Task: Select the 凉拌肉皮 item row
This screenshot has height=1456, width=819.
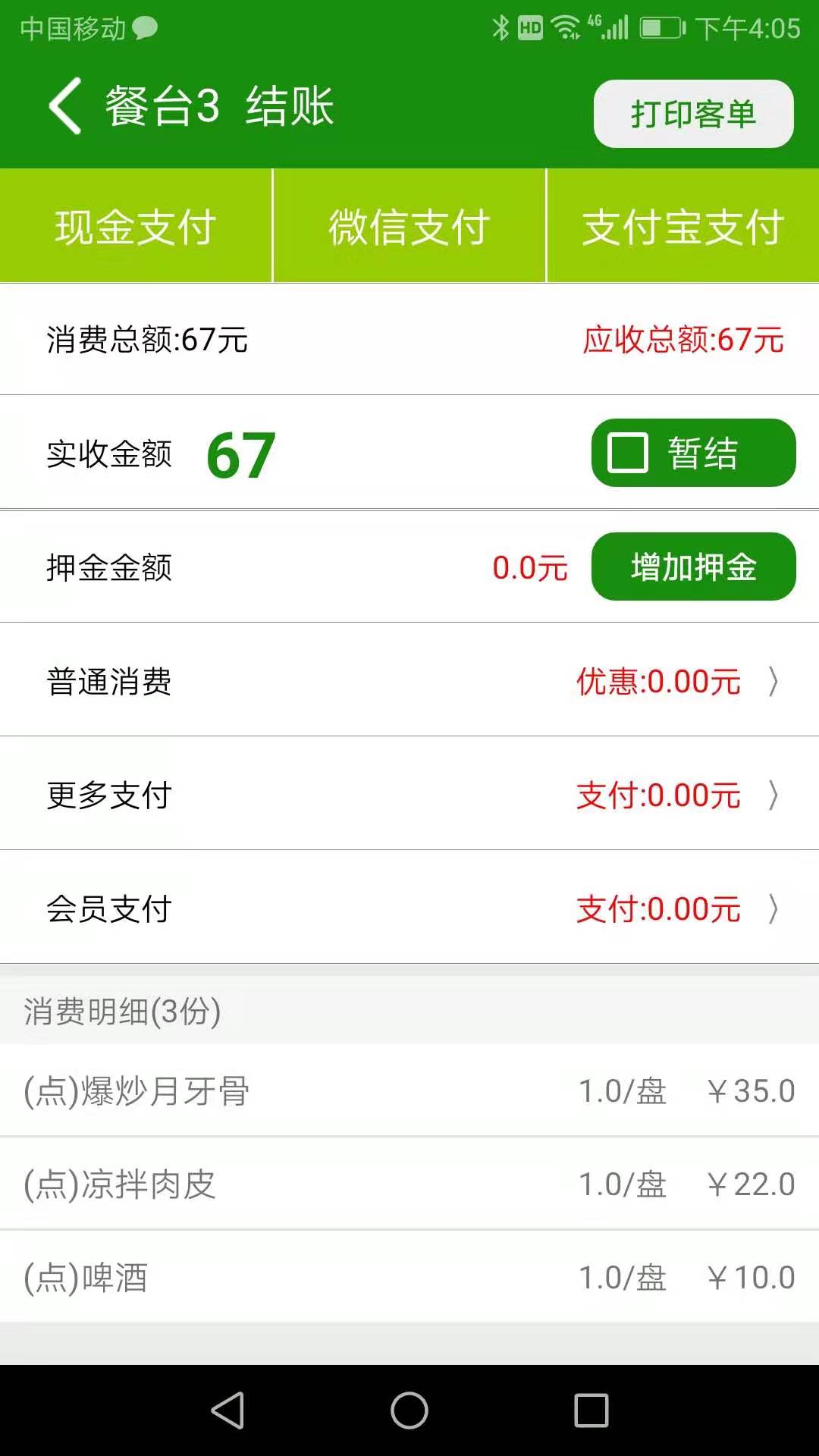Action: (409, 1184)
